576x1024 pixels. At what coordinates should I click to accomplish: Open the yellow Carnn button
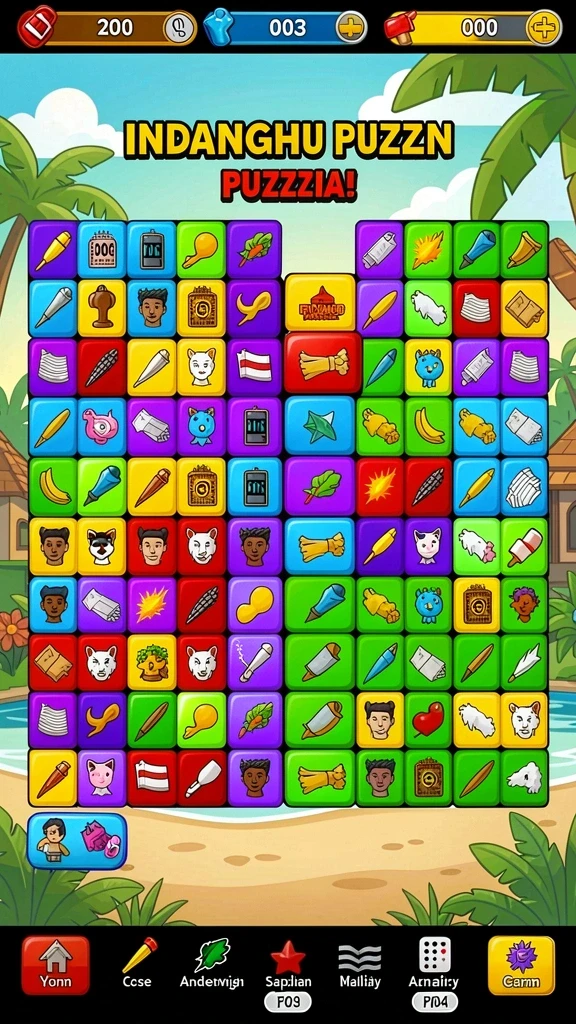[521, 965]
